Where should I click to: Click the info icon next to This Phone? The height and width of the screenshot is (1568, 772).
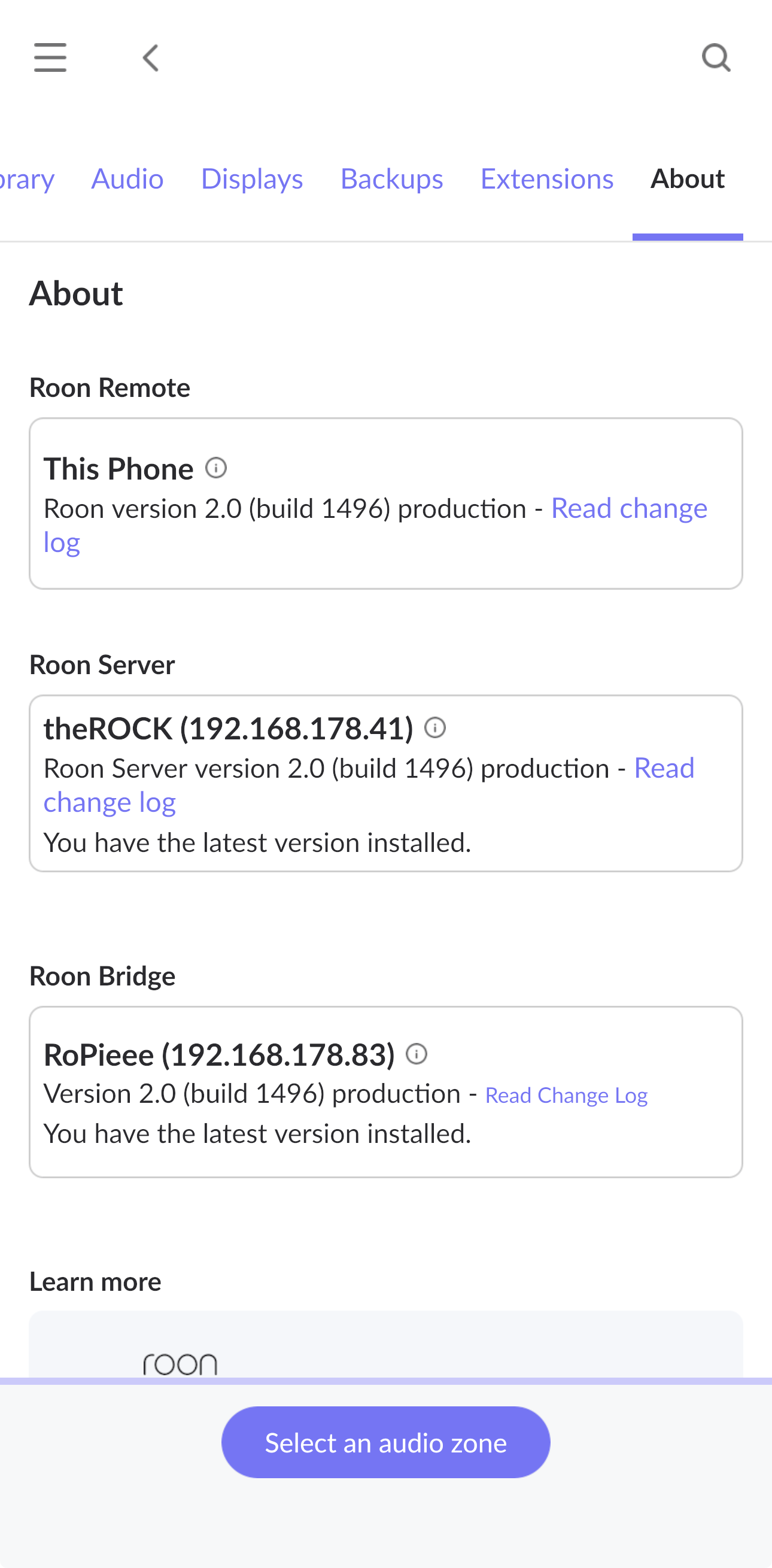pos(216,469)
